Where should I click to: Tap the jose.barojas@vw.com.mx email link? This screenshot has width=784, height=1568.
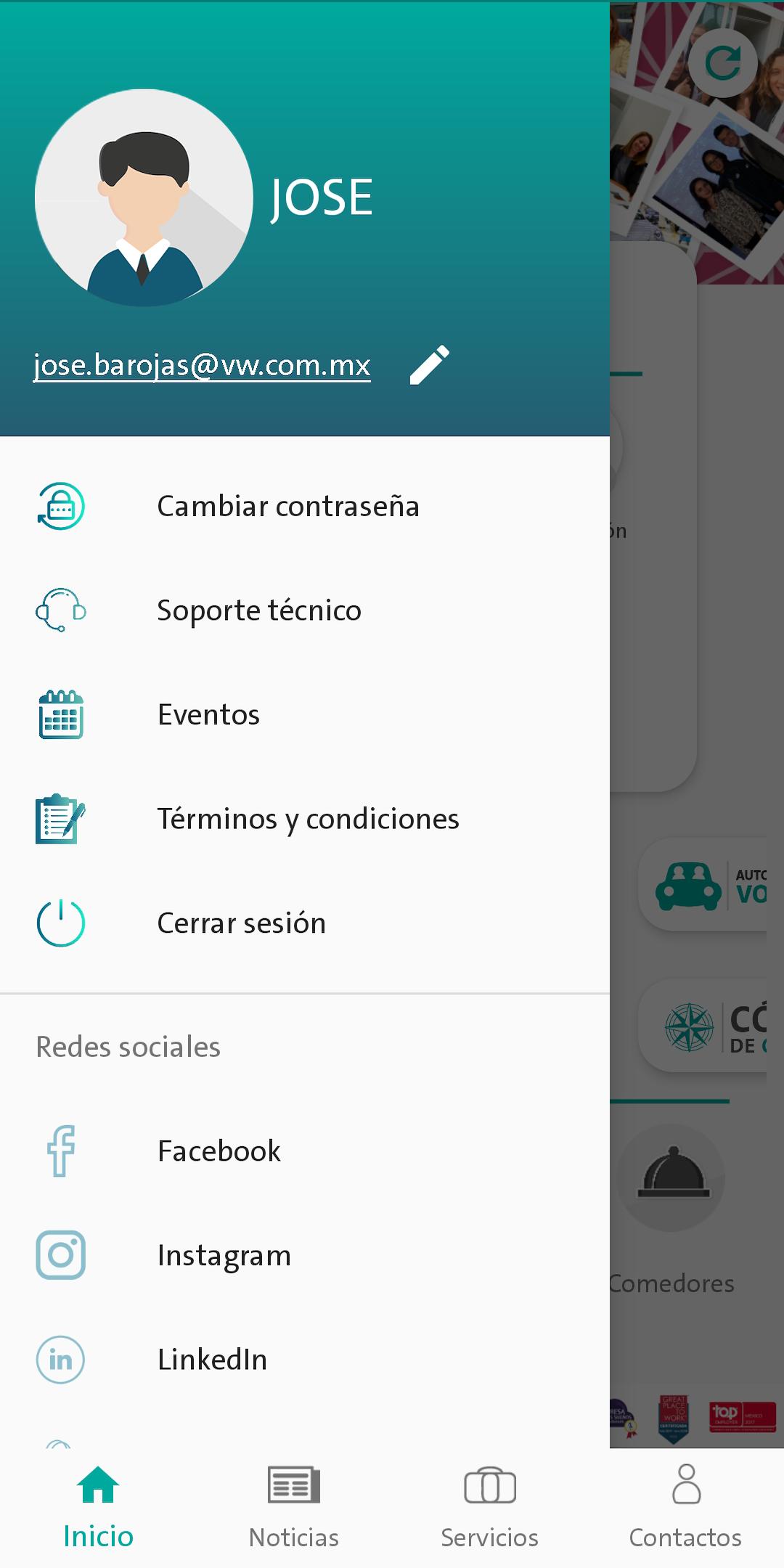(x=202, y=364)
